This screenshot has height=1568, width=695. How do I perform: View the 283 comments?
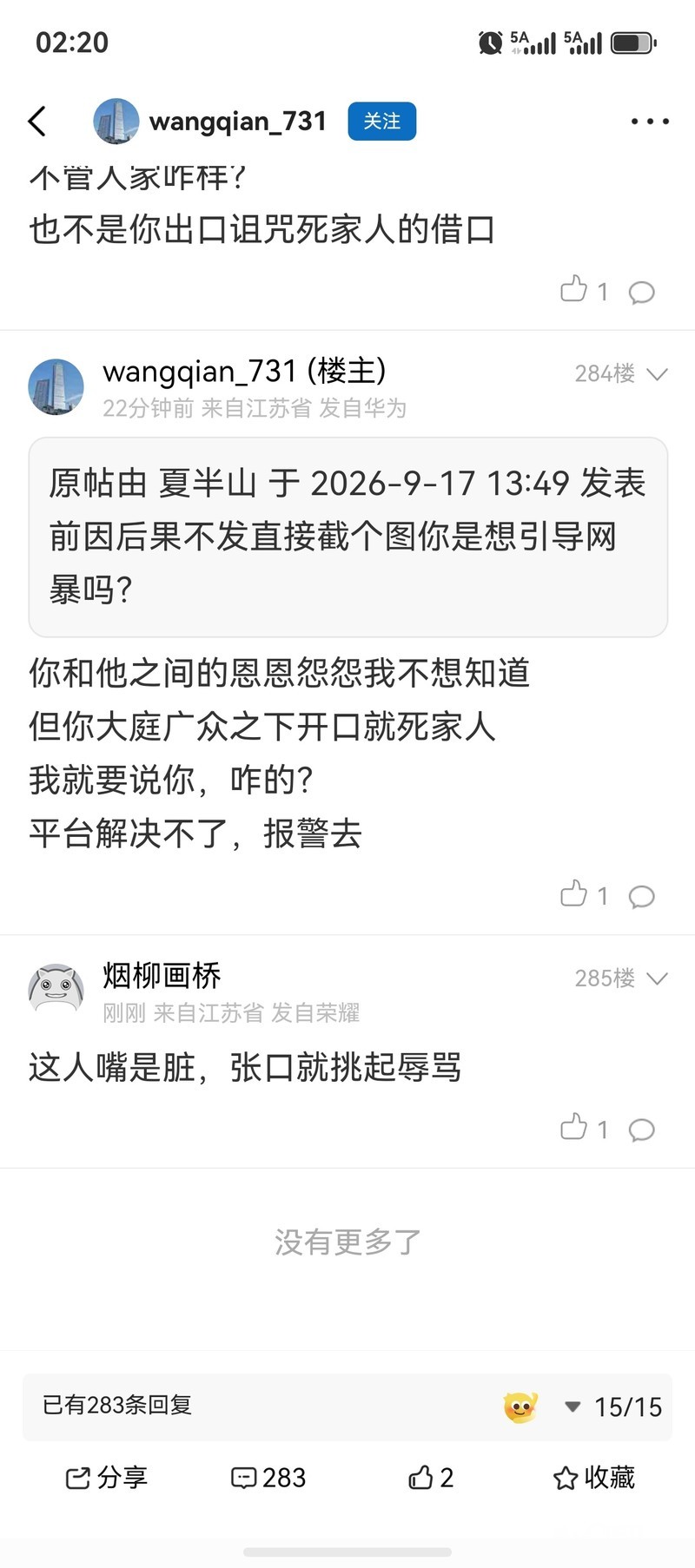[268, 1478]
